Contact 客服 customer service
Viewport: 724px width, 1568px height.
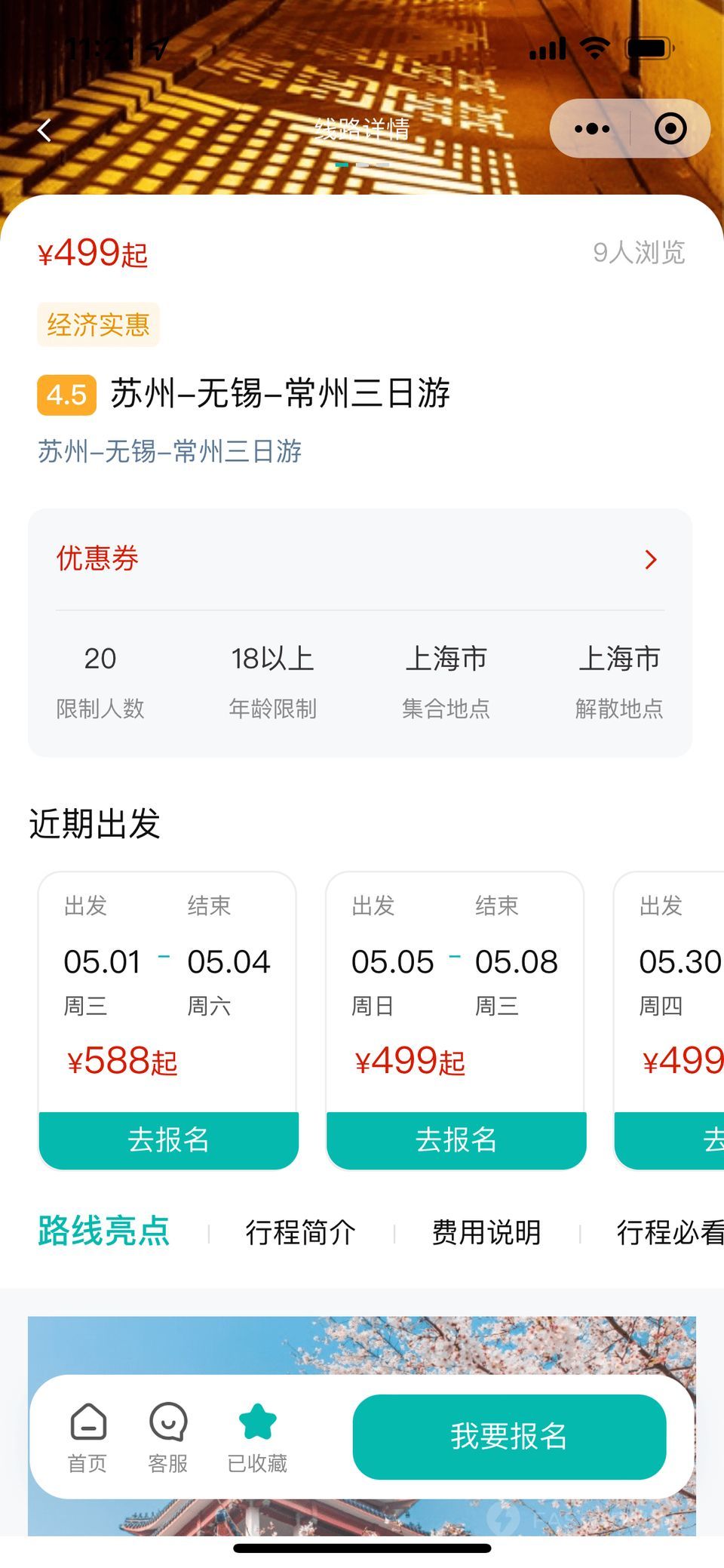[168, 1437]
